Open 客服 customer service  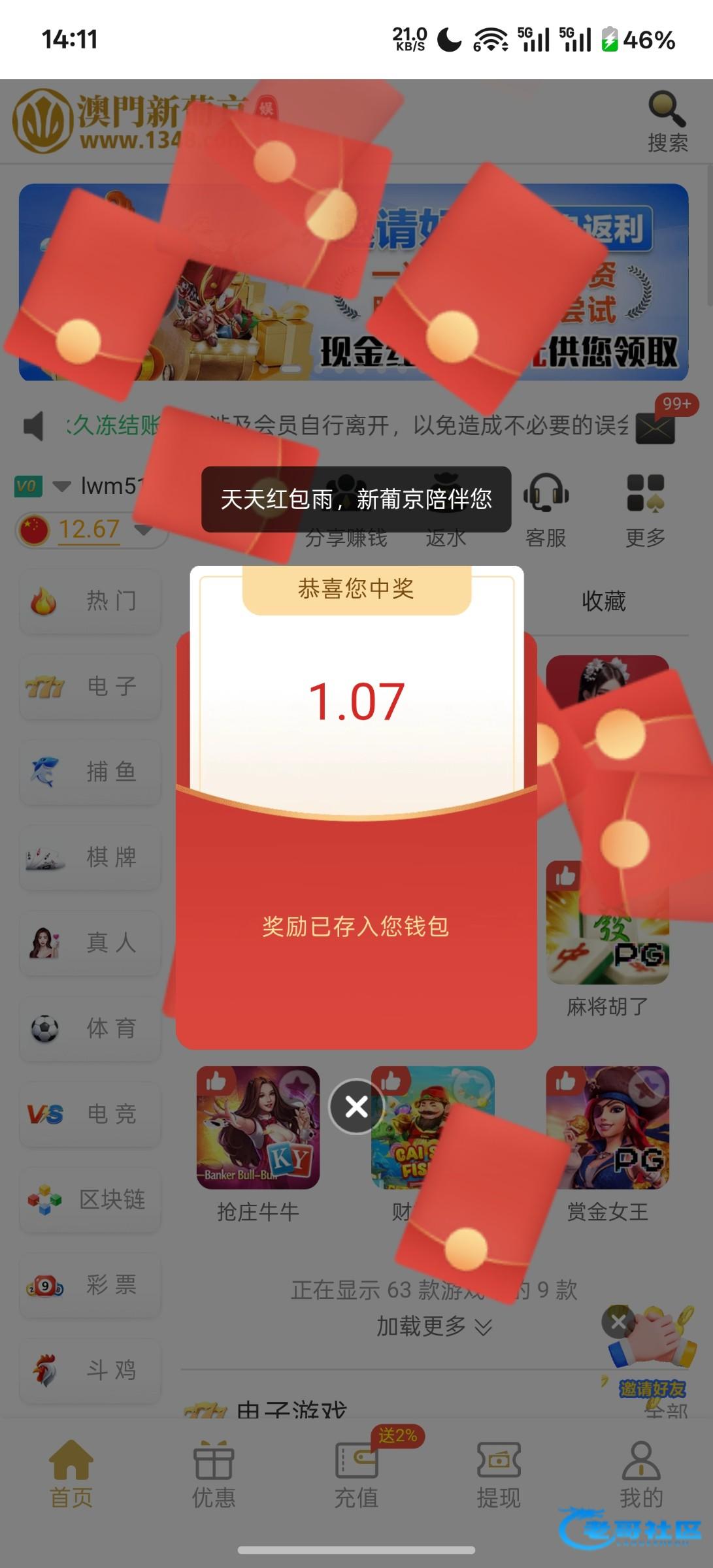546,510
